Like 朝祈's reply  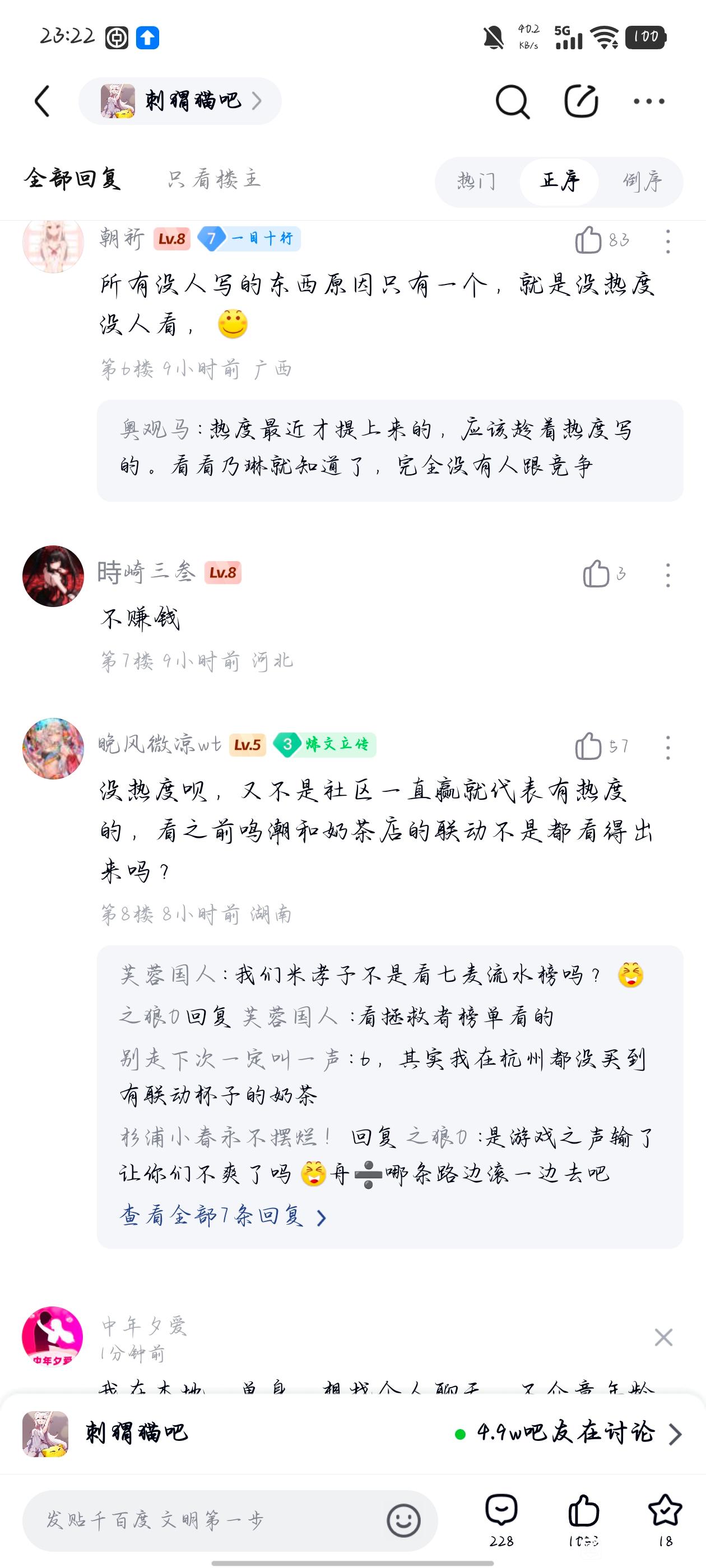pos(588,240)
